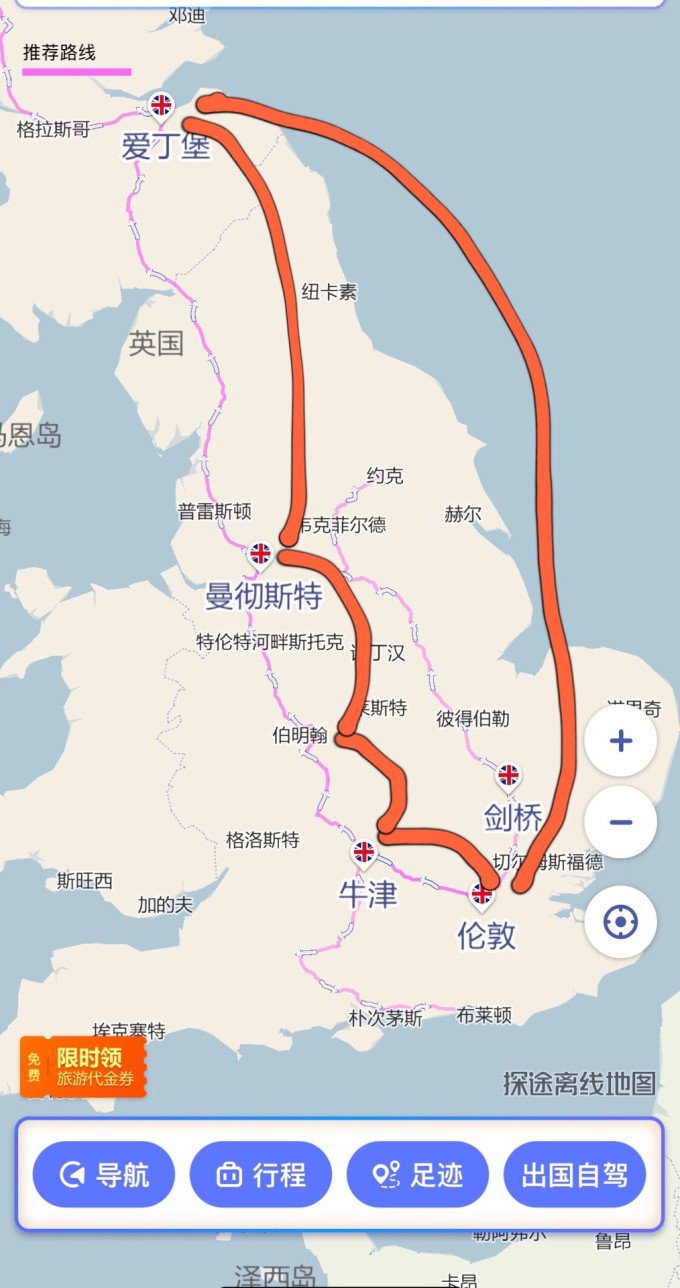Zoom in with the plus button
This screenshot has width=680, height=1288.
pyautogui.click(x=620, y=741)
